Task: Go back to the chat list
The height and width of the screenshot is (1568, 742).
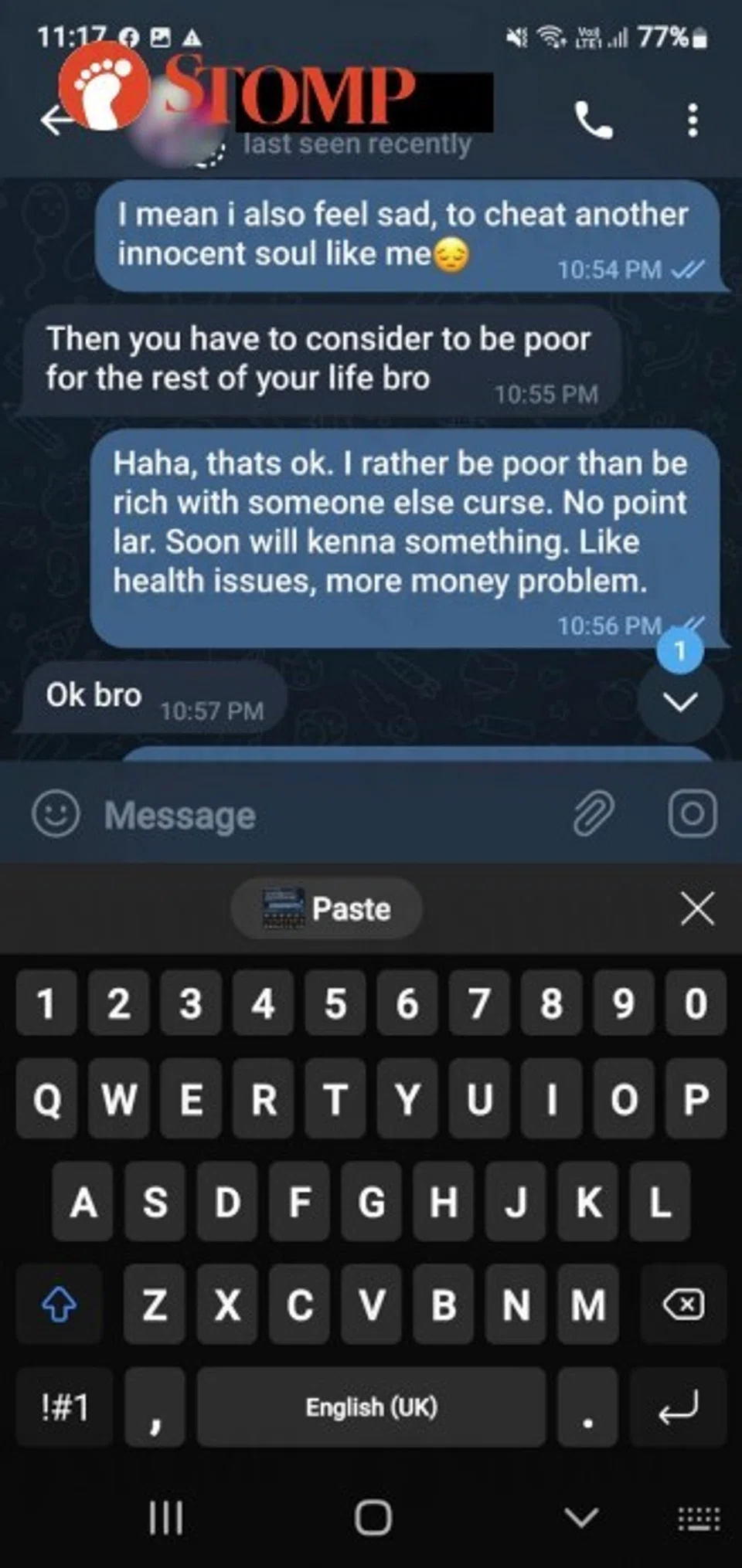Action: coord(54,120)
